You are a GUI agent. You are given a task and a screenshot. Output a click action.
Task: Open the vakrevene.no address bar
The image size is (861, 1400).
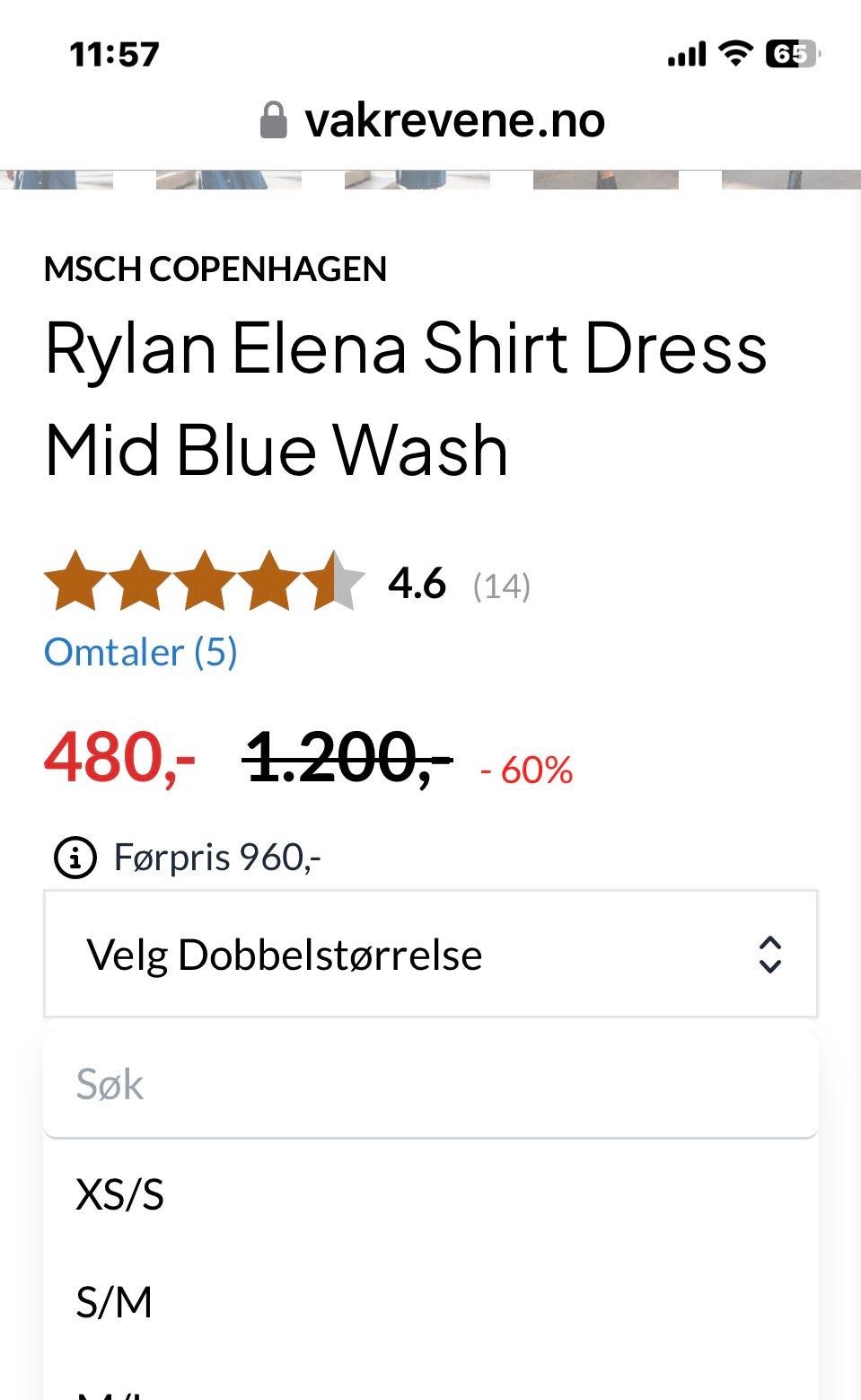tap(432, 120)
